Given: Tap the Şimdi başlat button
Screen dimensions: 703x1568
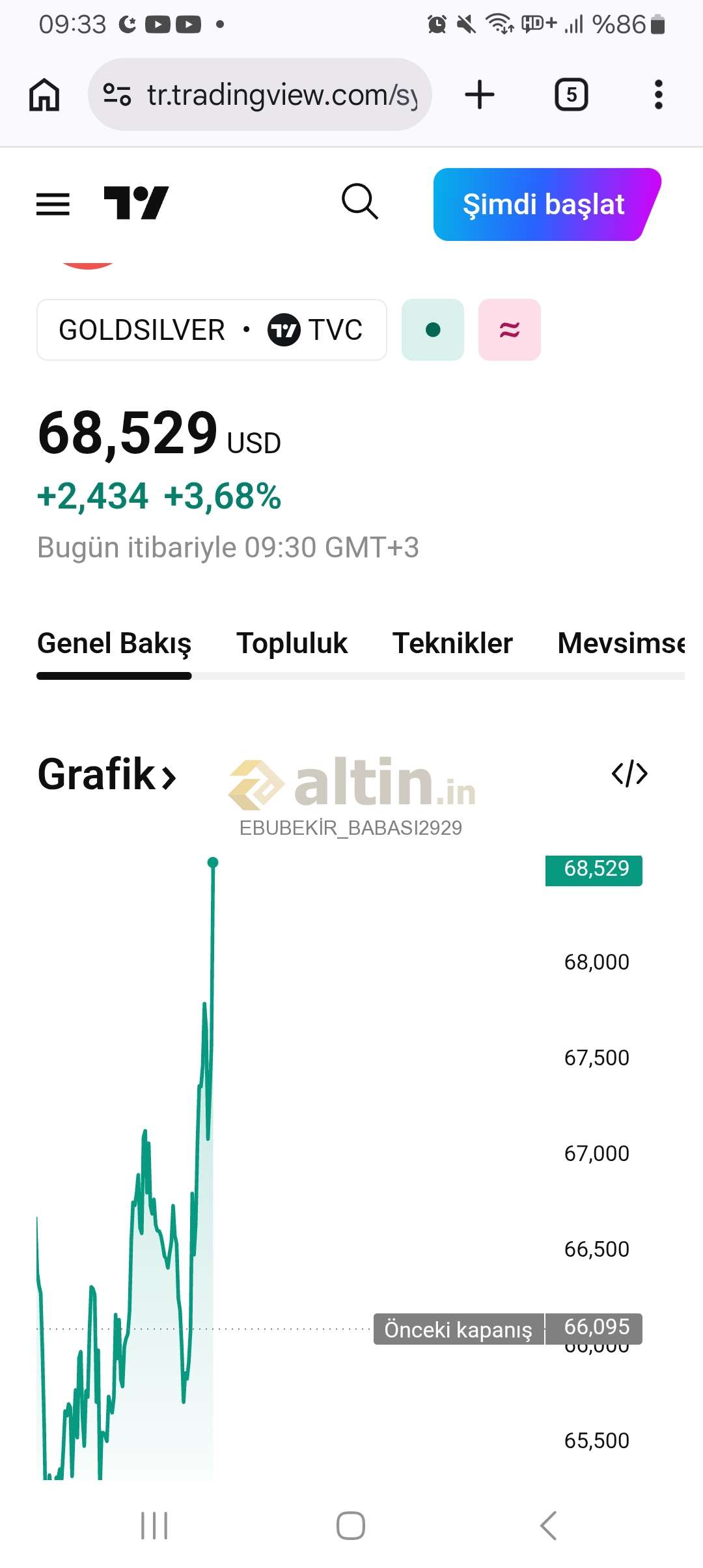Looking at the screenshot, I should coord(544,204).
